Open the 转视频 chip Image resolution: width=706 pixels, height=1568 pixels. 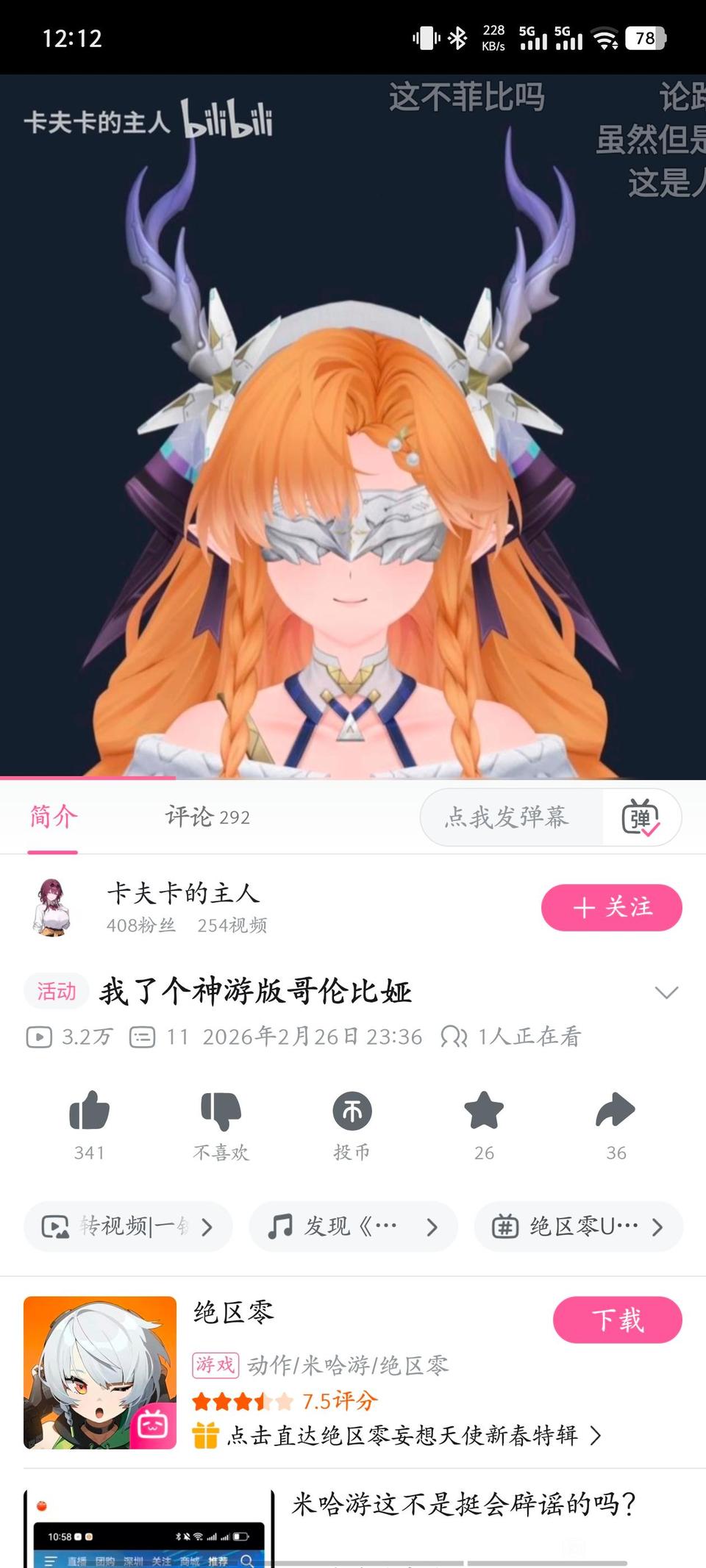[128, 1226]
